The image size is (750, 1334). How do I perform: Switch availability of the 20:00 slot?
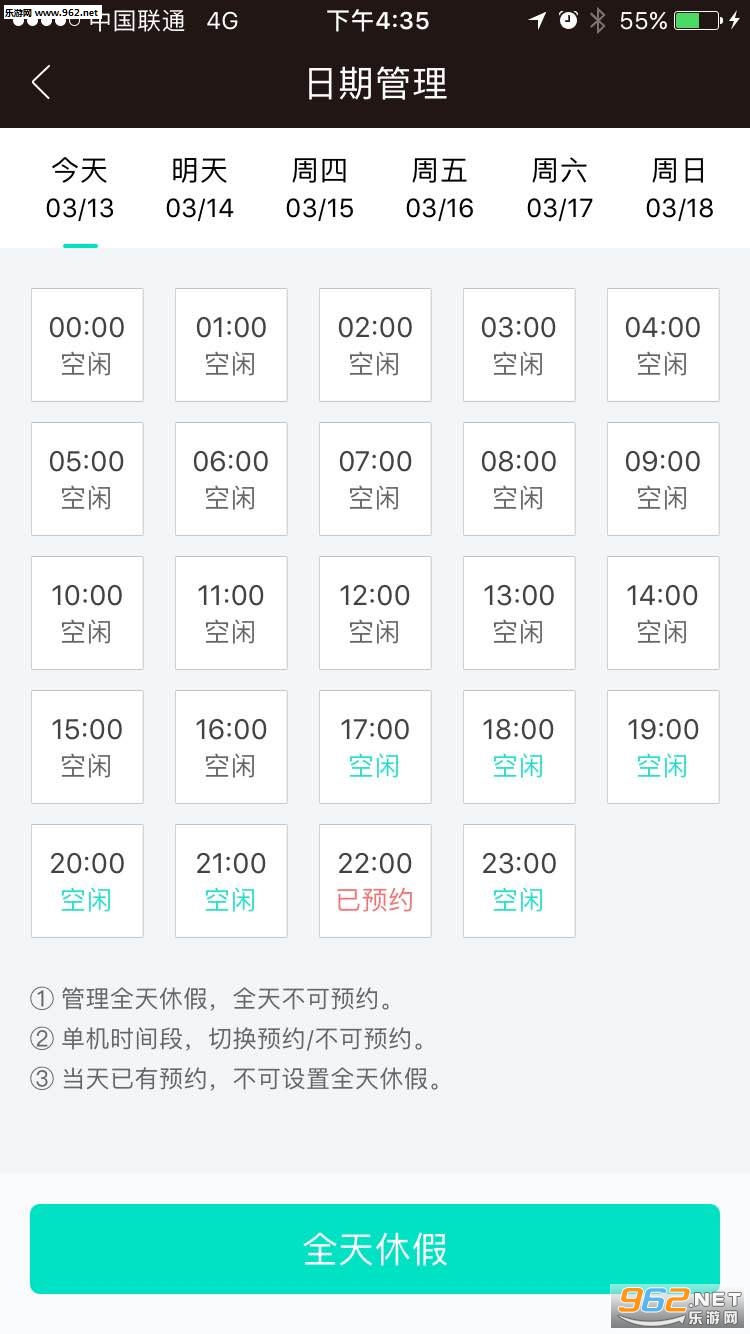87,881
